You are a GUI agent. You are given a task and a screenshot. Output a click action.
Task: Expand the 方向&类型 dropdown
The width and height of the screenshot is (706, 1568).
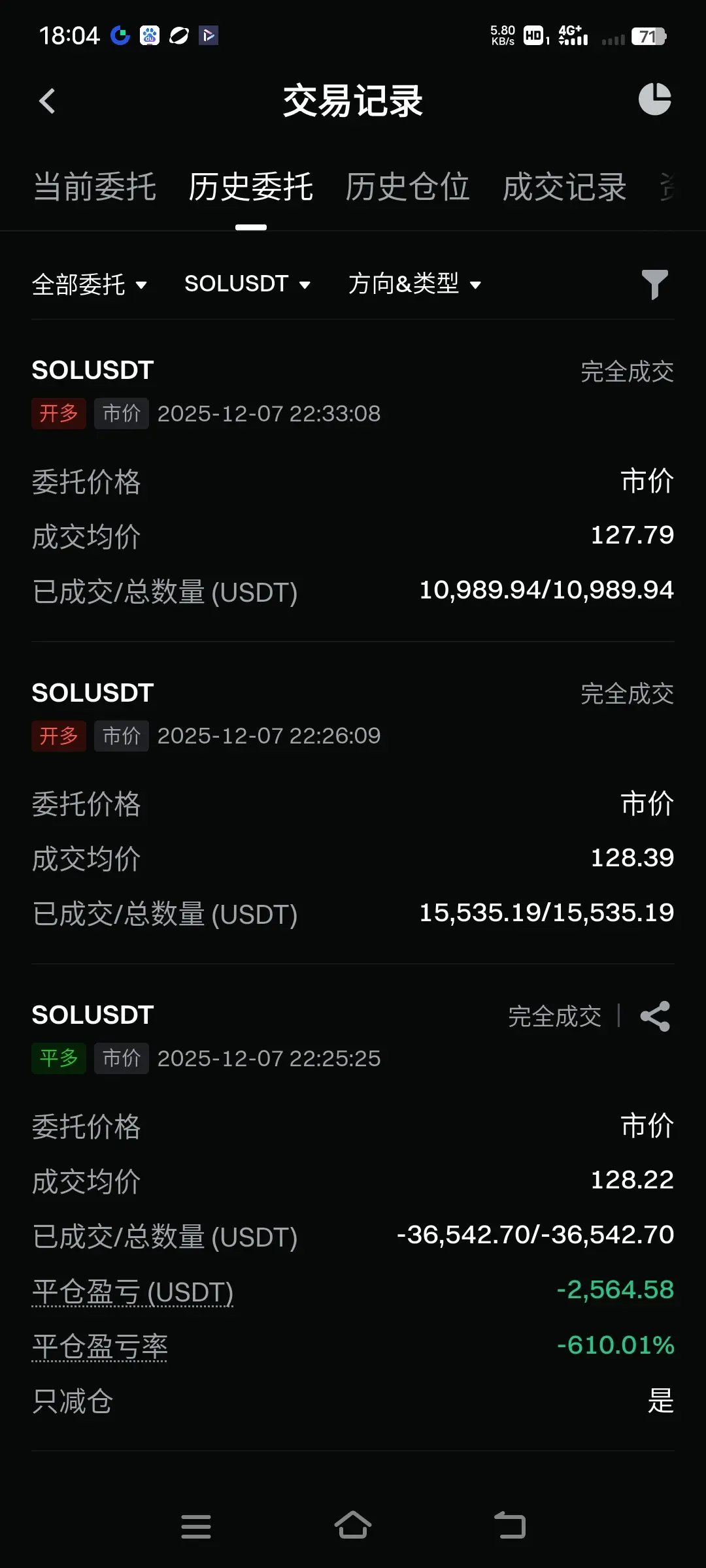pos(414,284)
